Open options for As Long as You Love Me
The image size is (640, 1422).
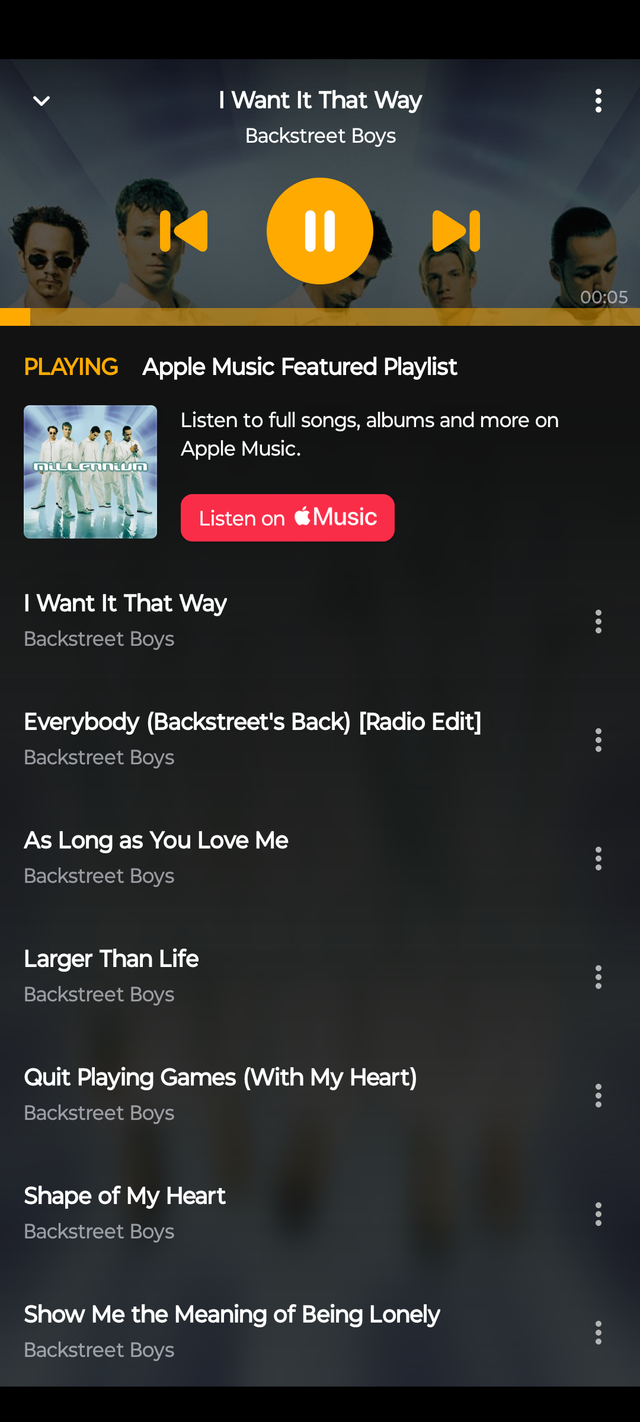[598, 858]
